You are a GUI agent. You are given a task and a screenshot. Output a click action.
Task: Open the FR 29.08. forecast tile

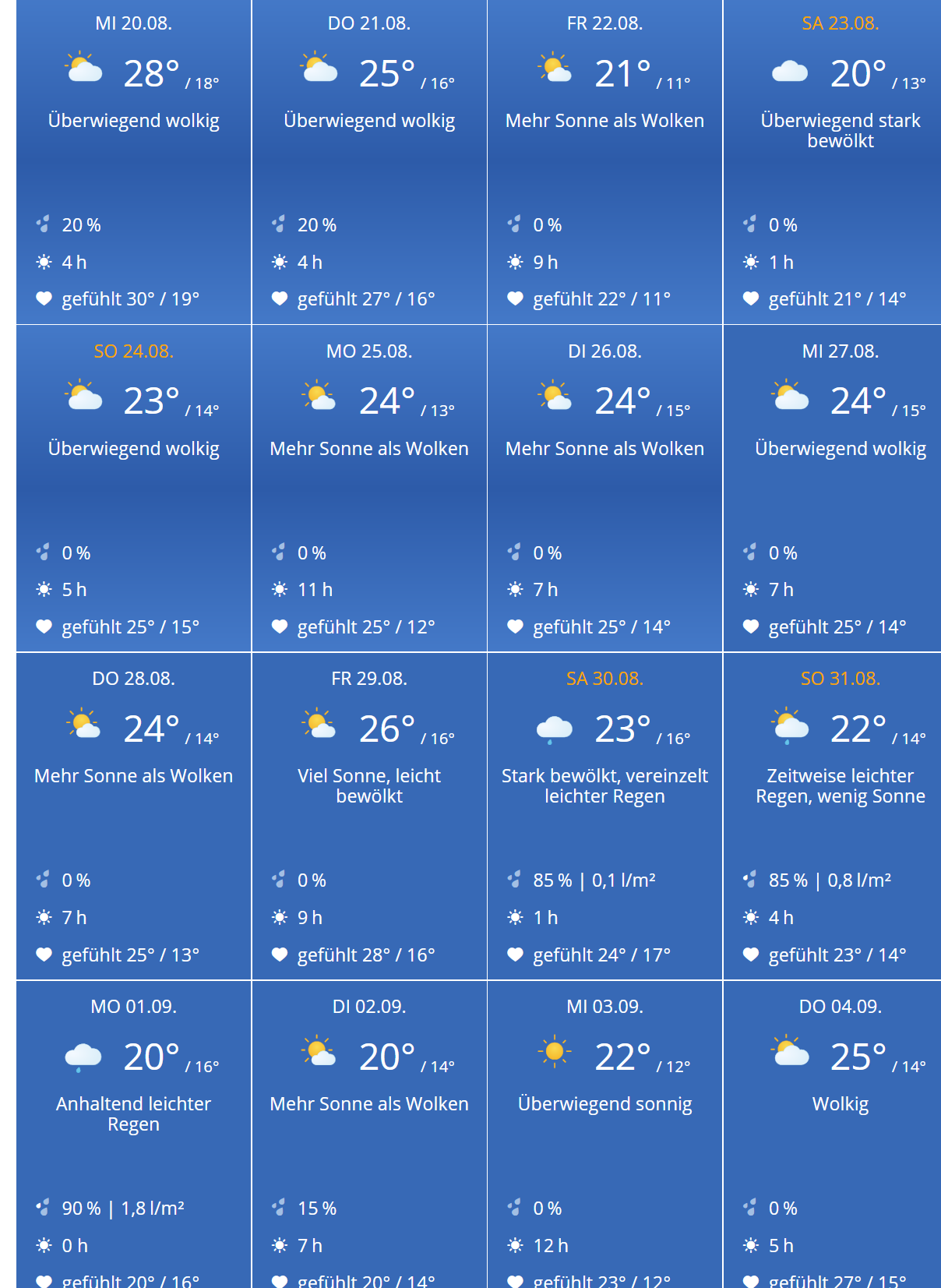pyautogui.click(x=369, y=816)
